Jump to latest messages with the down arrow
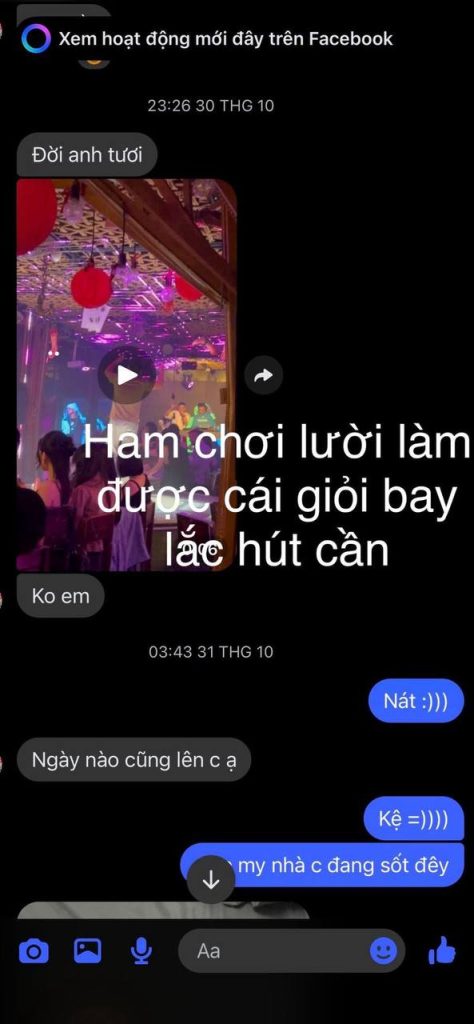 211,880
